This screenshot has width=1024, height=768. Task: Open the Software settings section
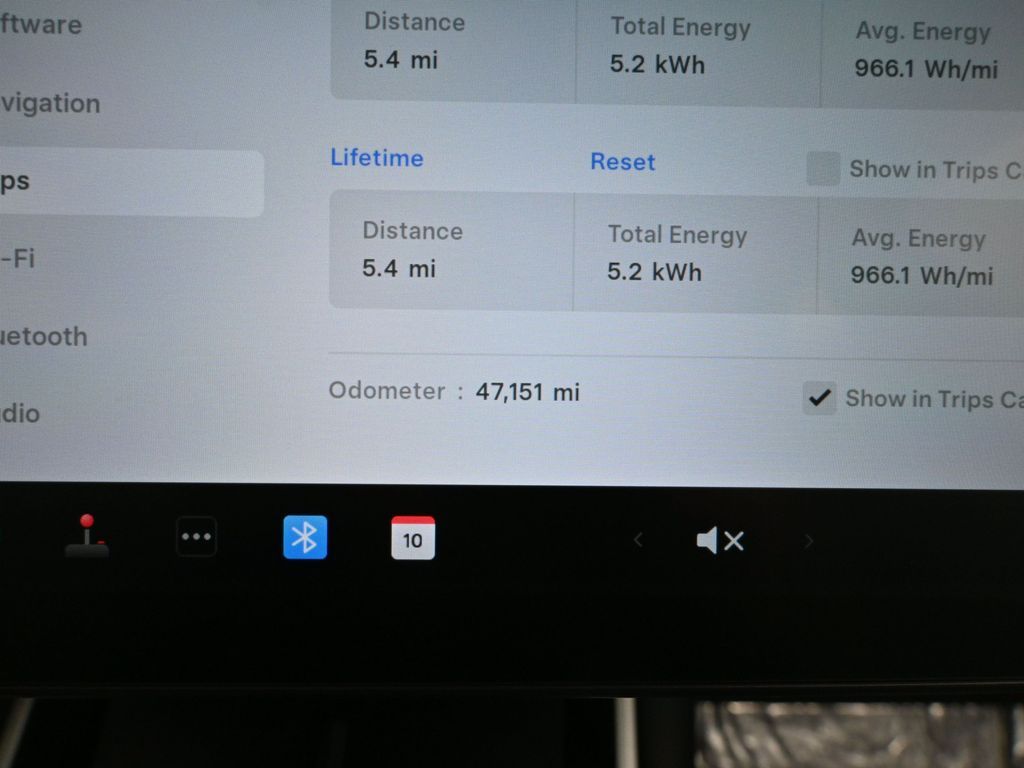40,24
